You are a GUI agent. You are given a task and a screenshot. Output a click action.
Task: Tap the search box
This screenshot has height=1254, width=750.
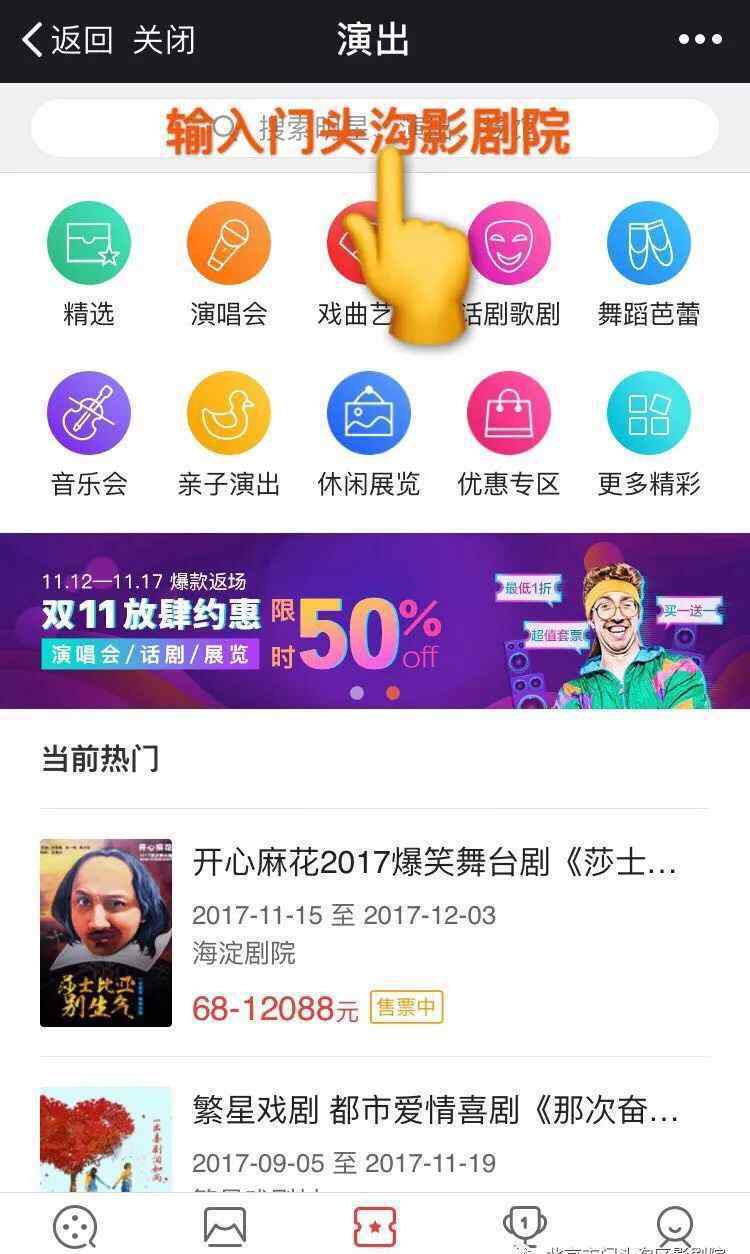pyautogui.click(x=375, y=128)
